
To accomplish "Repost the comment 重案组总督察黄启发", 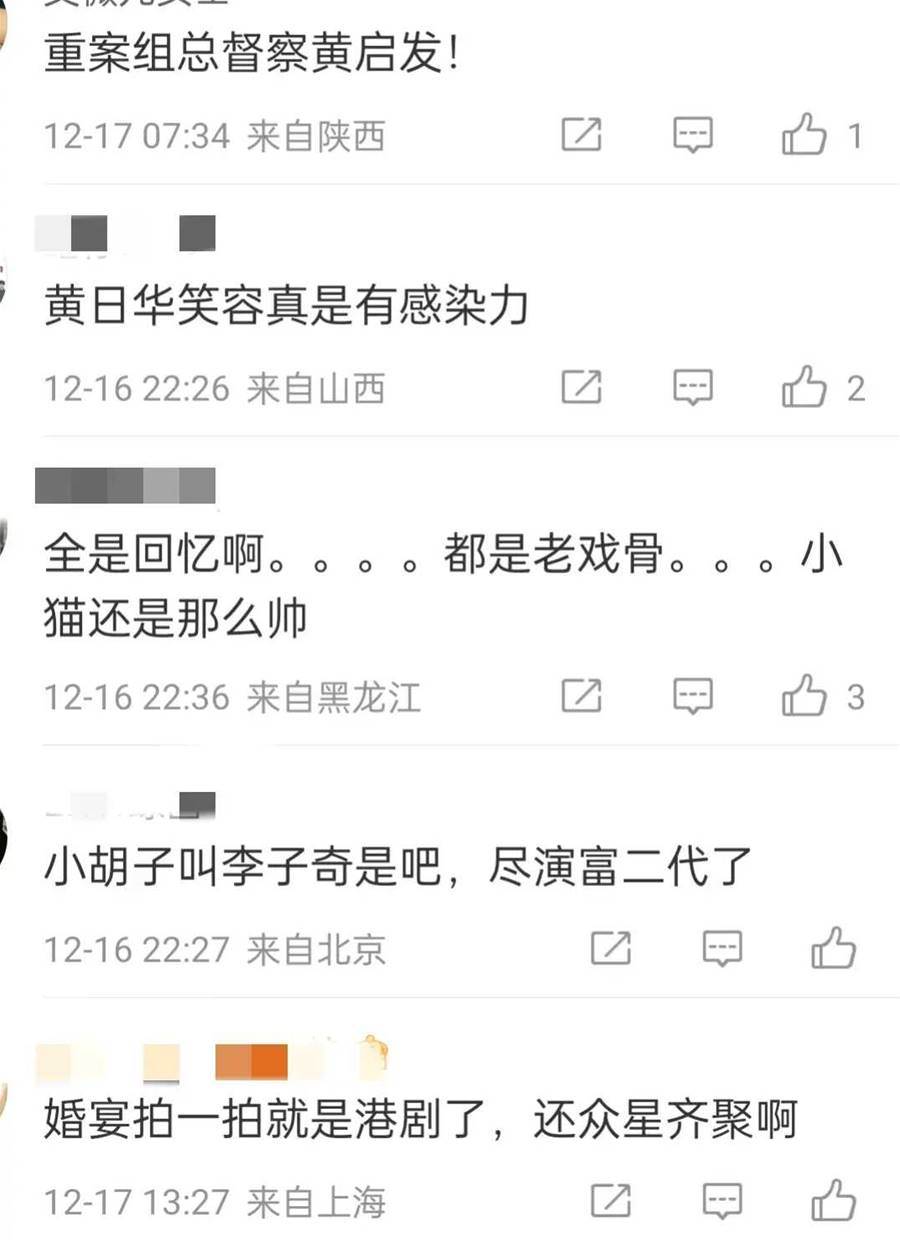I will coord(581,135).
